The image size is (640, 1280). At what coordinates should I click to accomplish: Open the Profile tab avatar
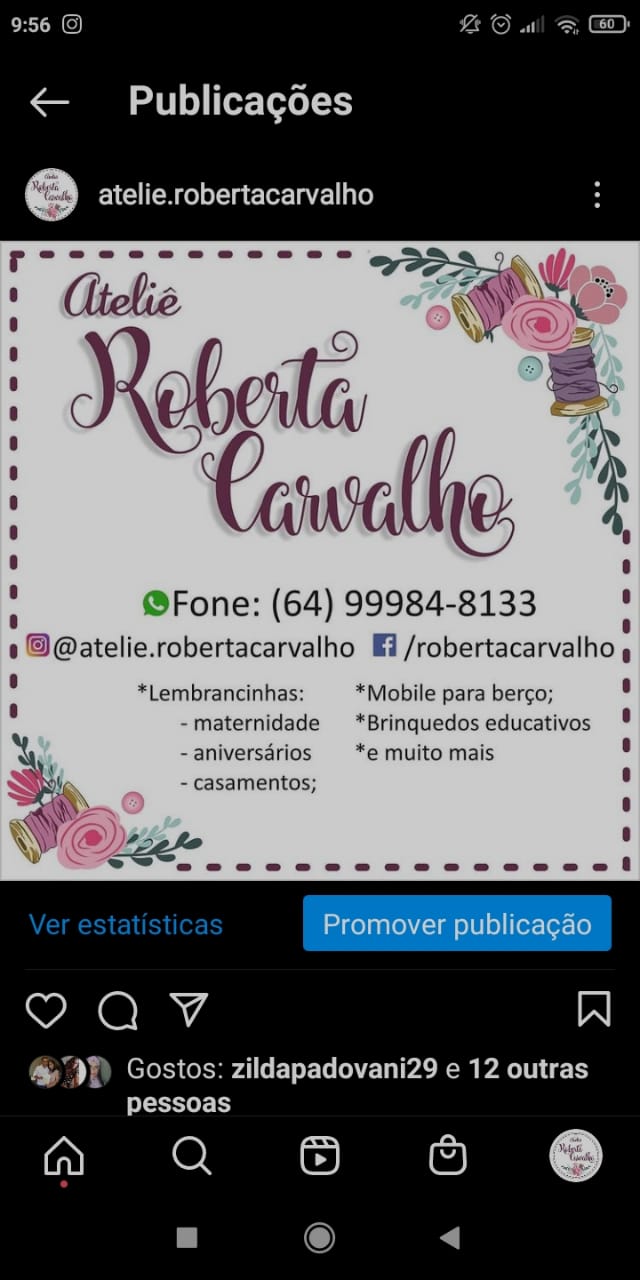576,1156
